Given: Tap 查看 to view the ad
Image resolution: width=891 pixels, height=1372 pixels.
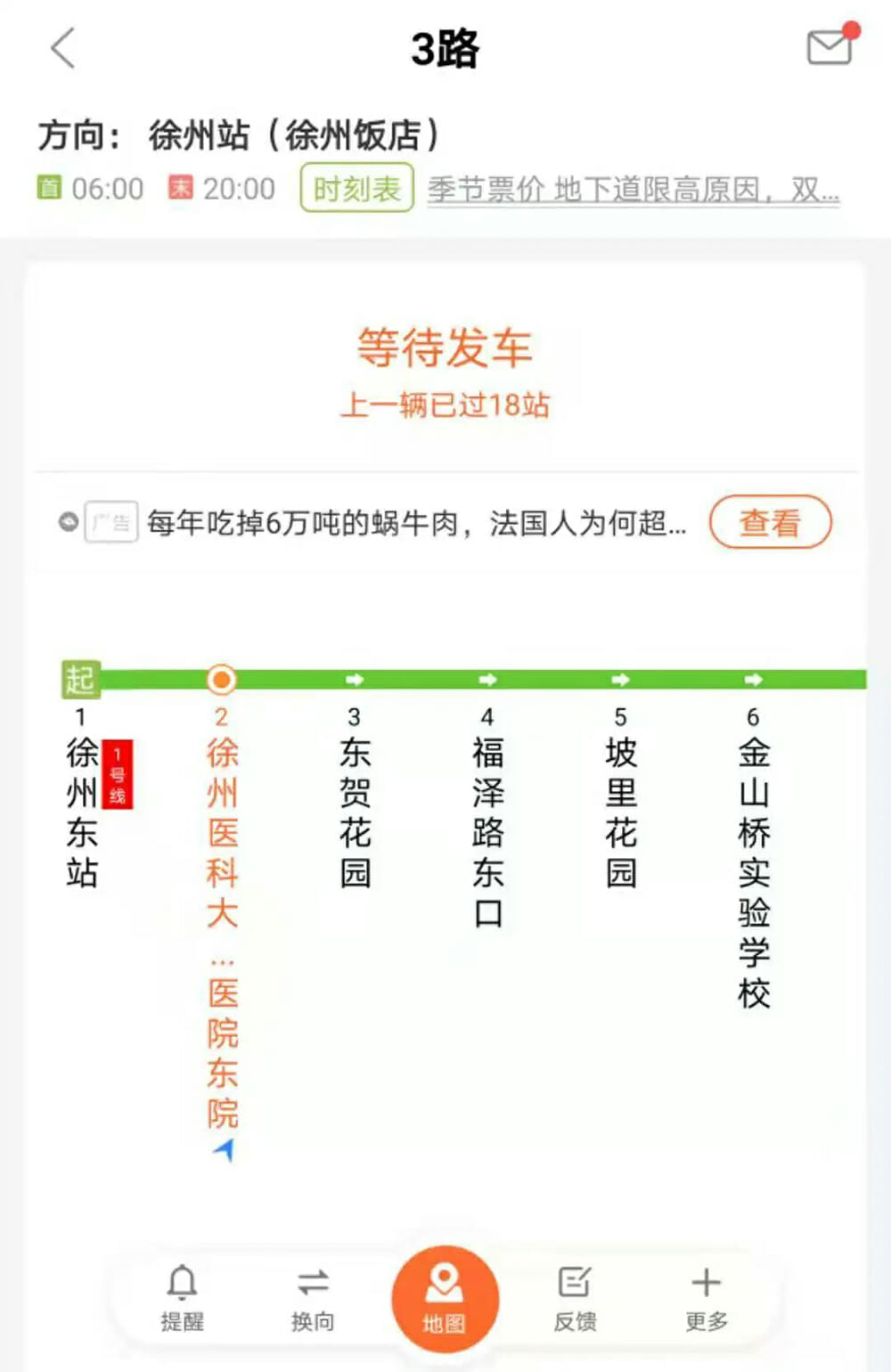Looking at the screenshot, I should (x=770, y=522).
